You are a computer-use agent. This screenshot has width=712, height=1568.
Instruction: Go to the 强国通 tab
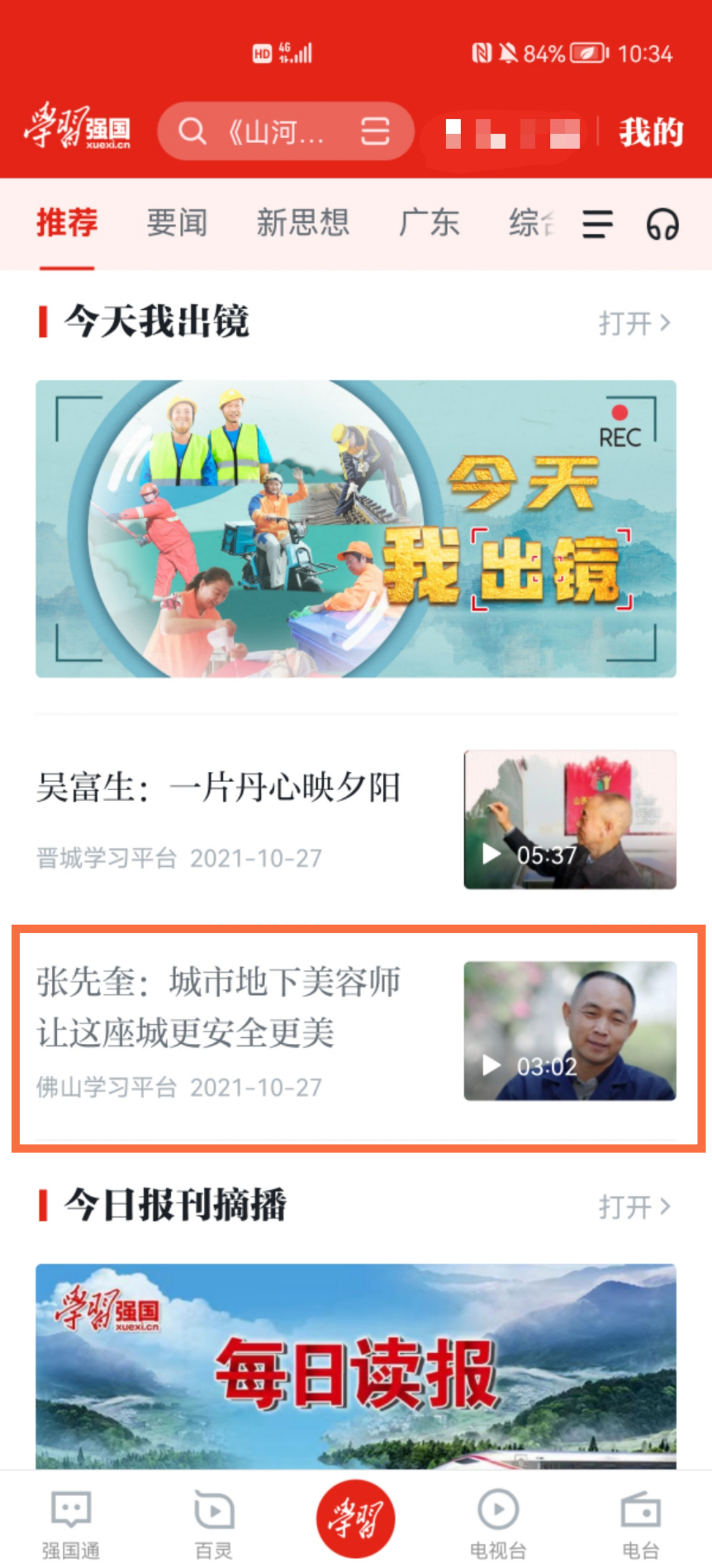(x=71, y=1524)
